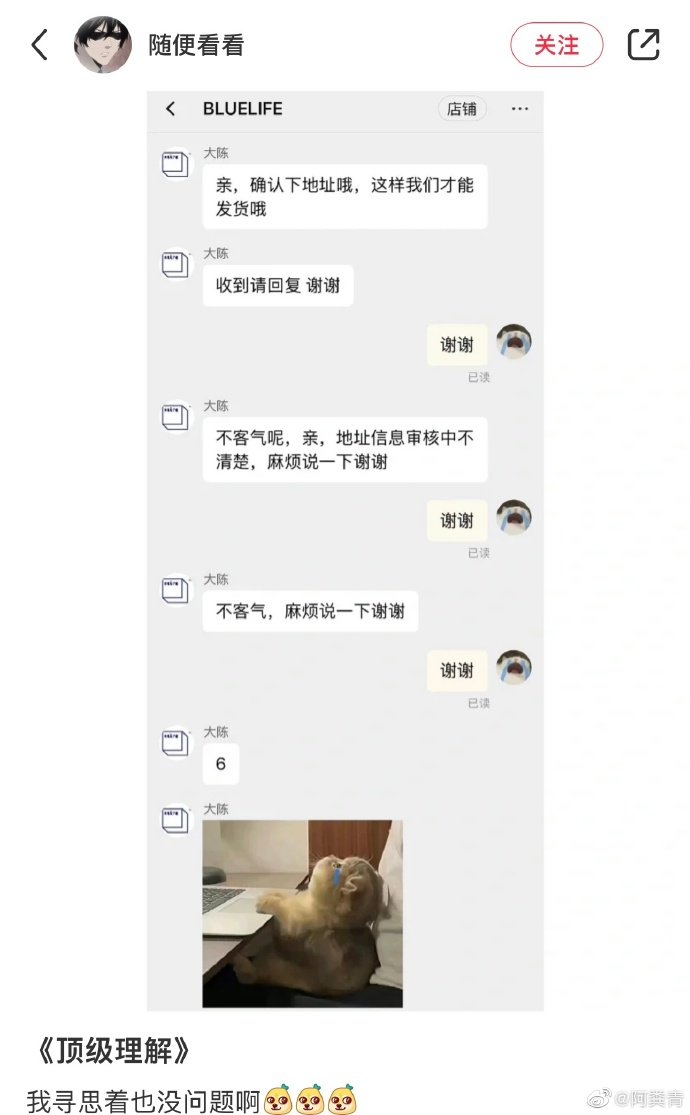Open 随便看看's profile avatar
The height and width of the screenshot is (1115, 690).
point(103,45)
